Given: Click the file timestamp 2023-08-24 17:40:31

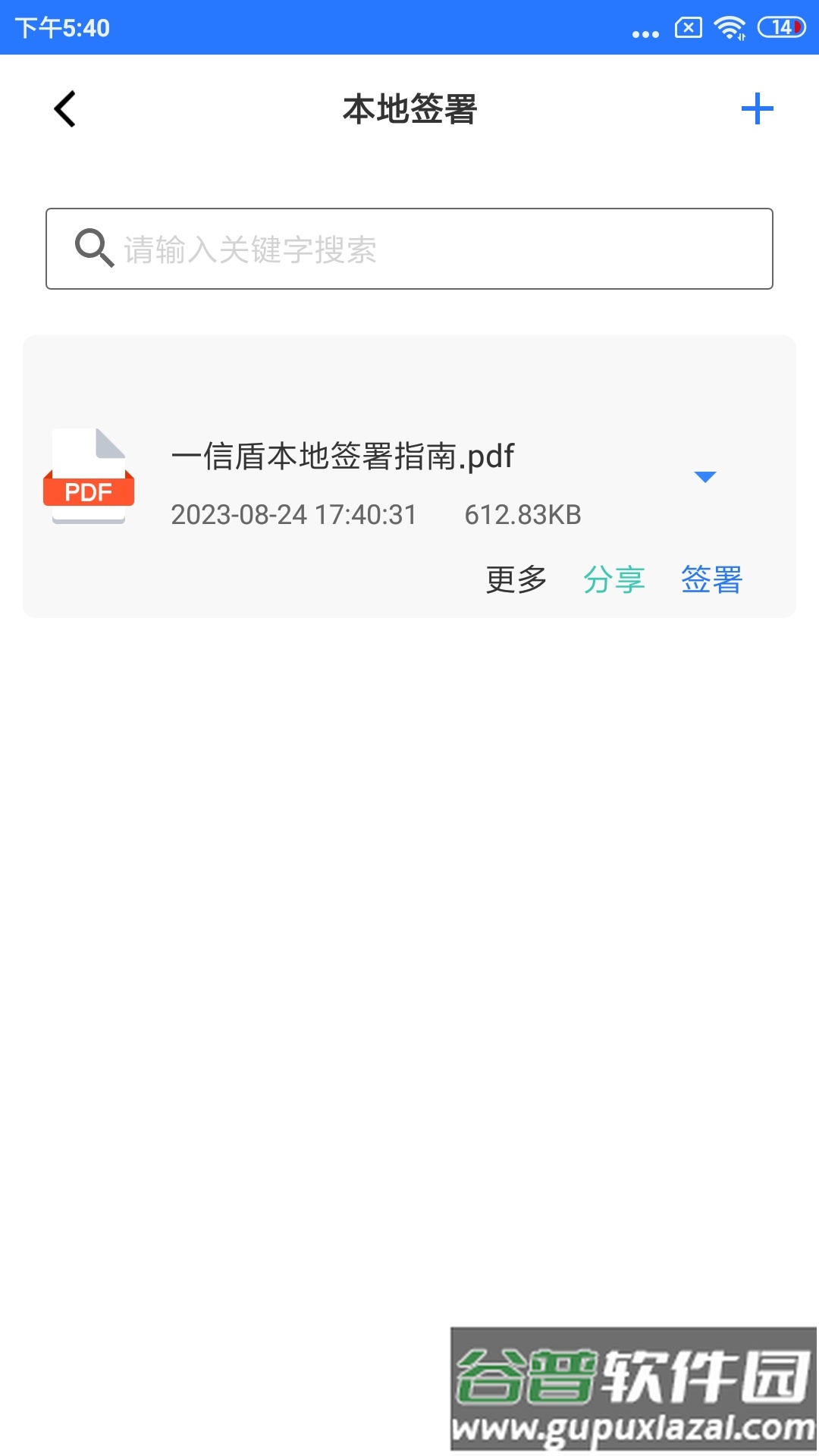Looking at the screenshot, I should pyautogui.click(x=293, y=515).
